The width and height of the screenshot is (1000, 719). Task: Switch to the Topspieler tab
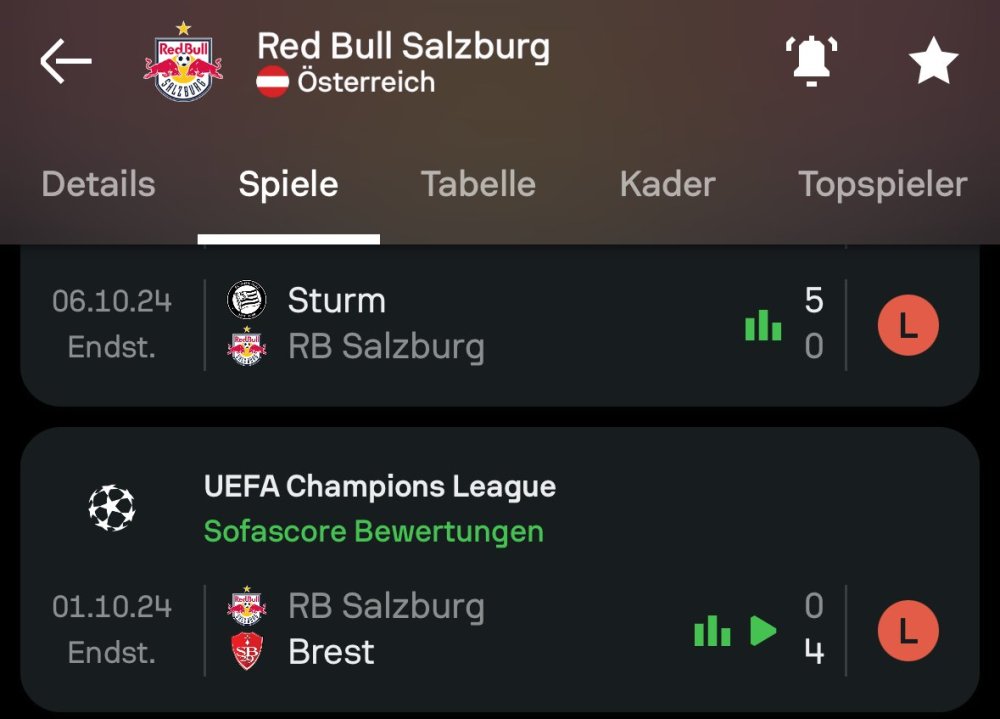tap(882, 185)
